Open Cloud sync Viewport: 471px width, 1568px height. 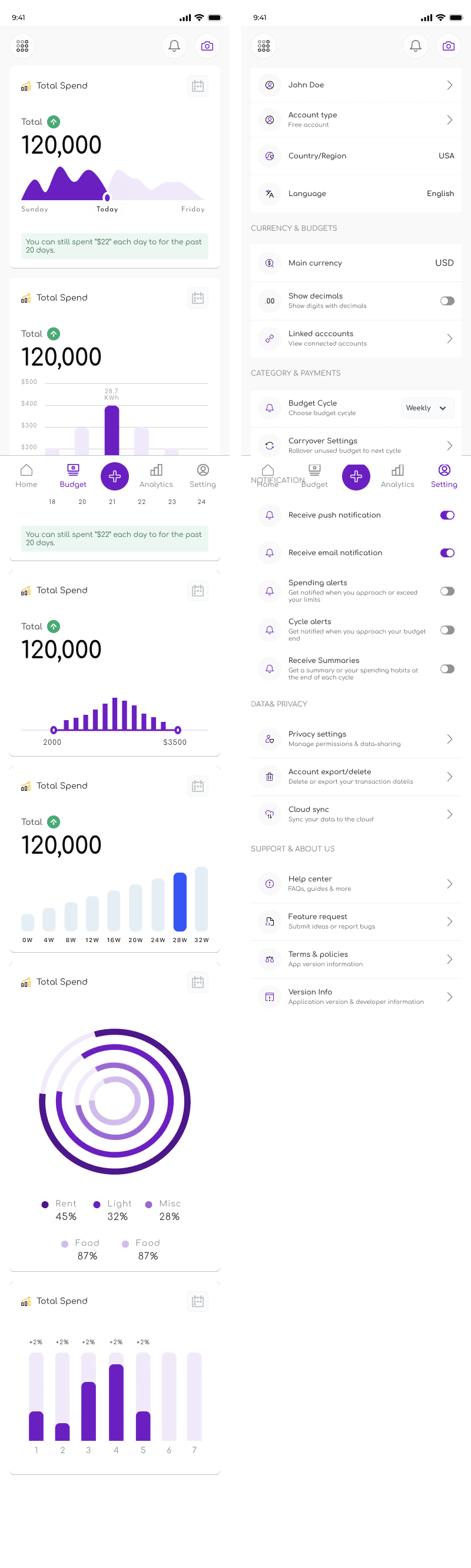point(356,814)
